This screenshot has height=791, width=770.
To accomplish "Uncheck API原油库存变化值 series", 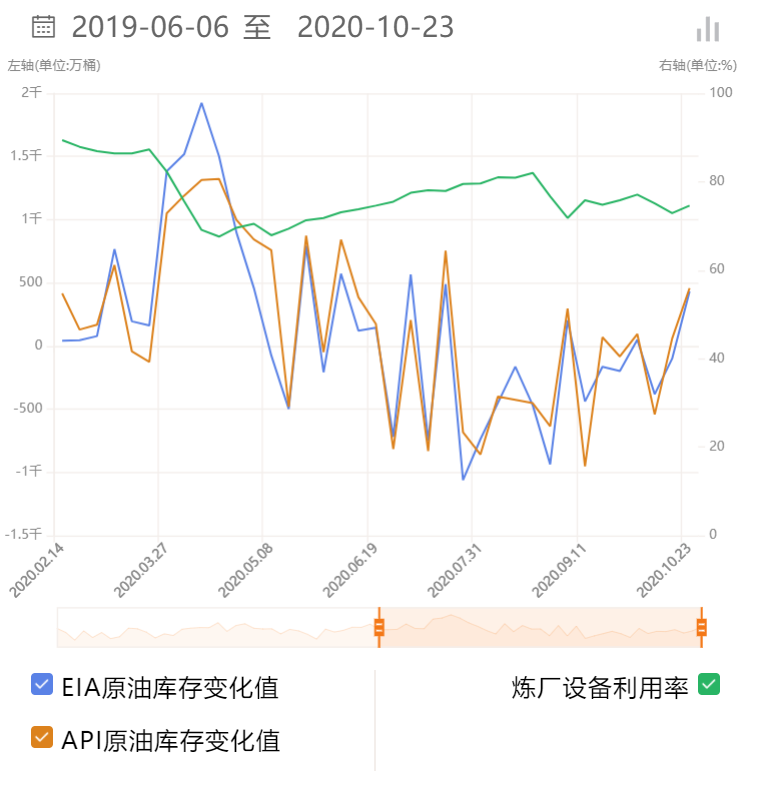I will (x=42, y=738).
